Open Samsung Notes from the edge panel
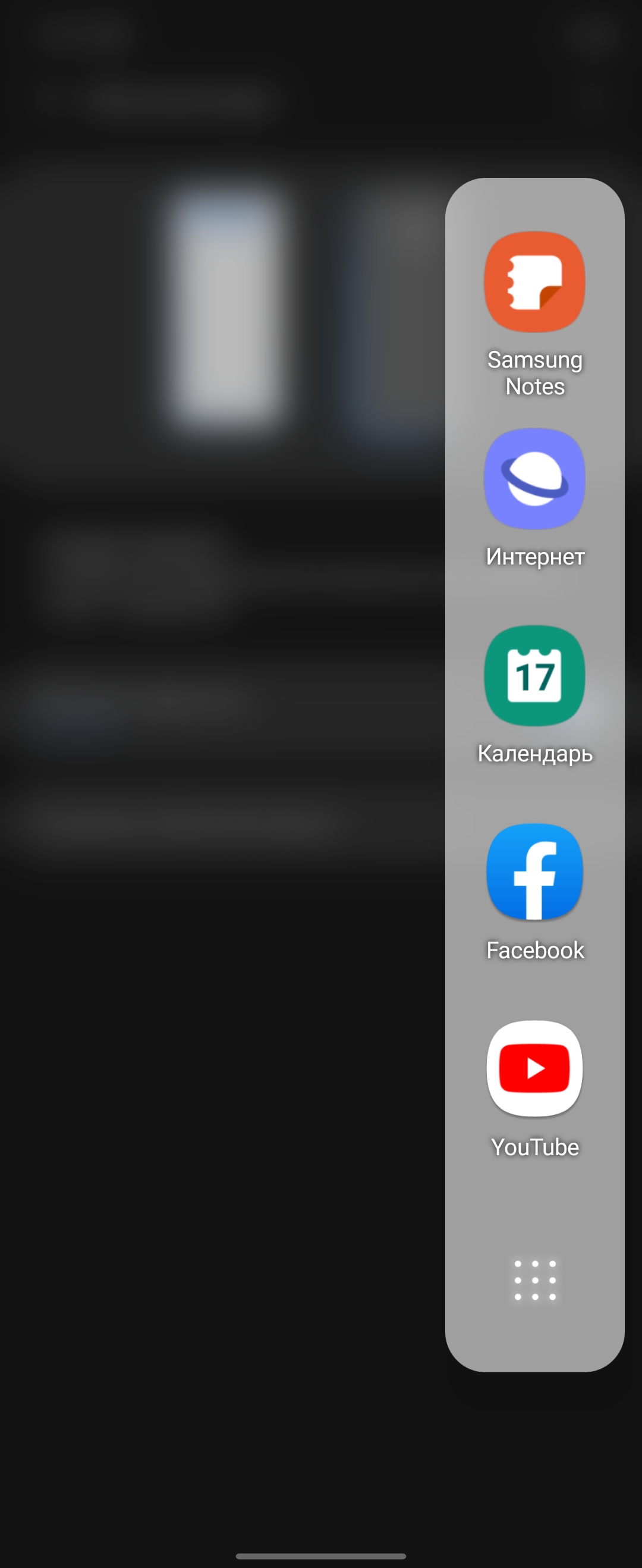Viewport: 642px width, 1568px height. pyautogui.click(x=534, y=283)
